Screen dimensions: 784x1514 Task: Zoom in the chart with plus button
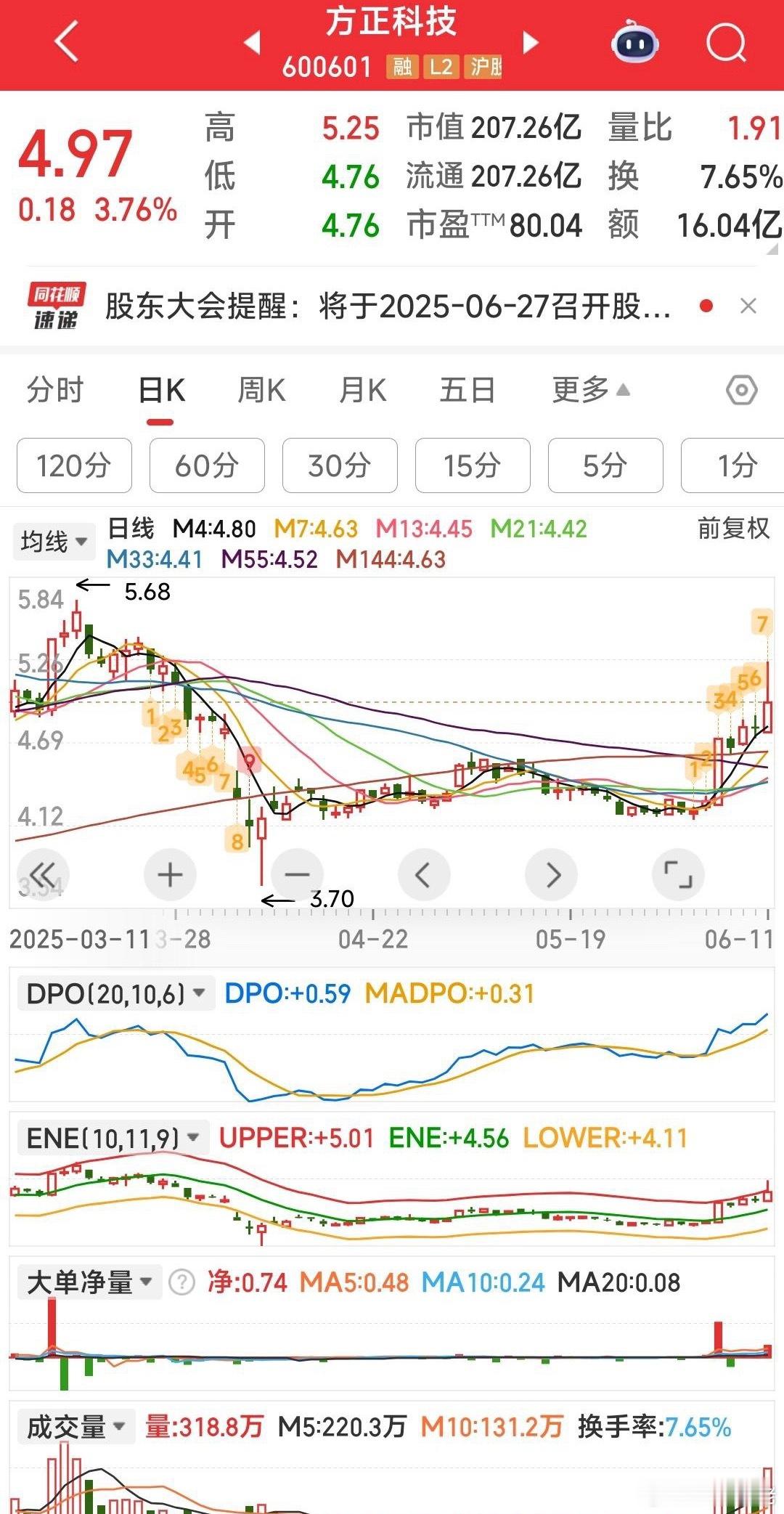click(x=170, y=874)
